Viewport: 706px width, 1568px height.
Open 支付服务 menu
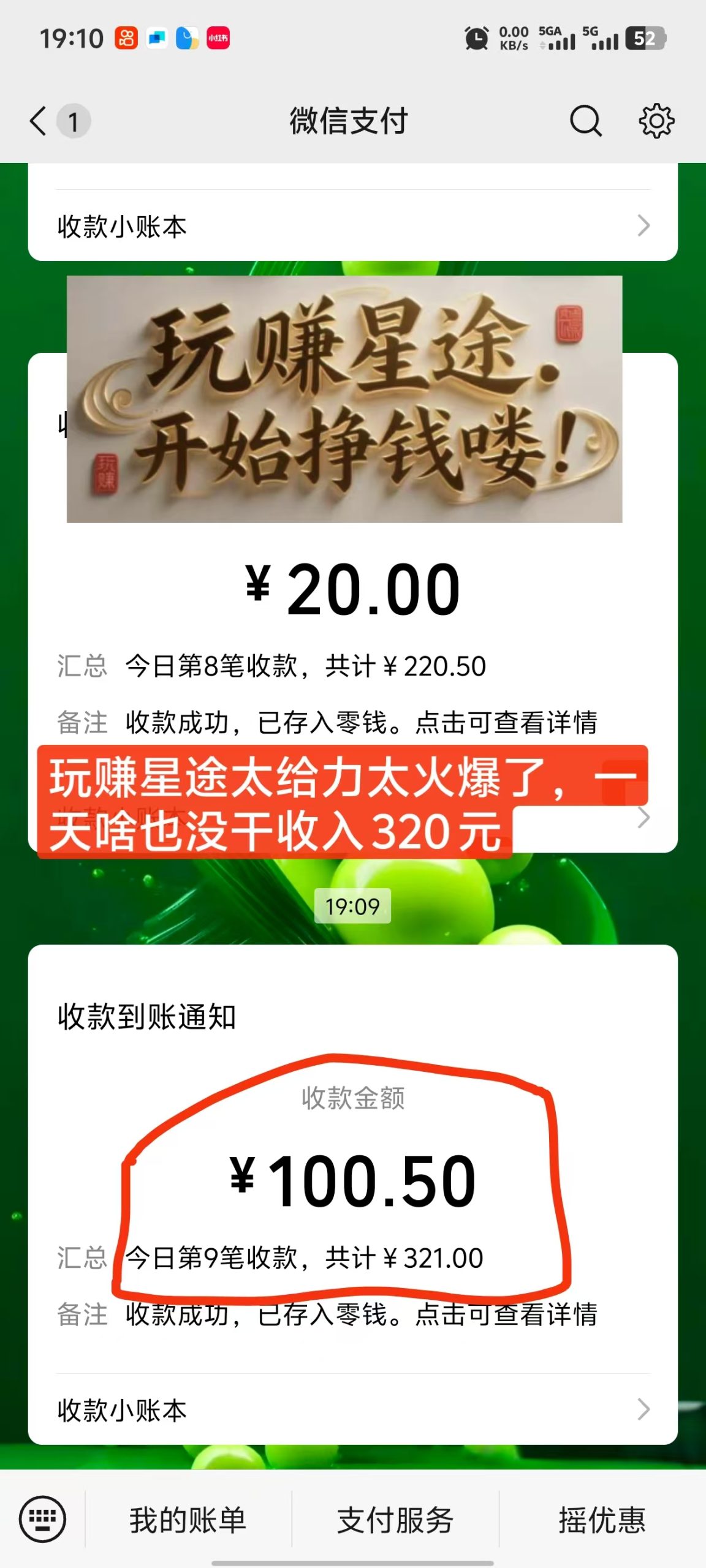pos(395,1520)
